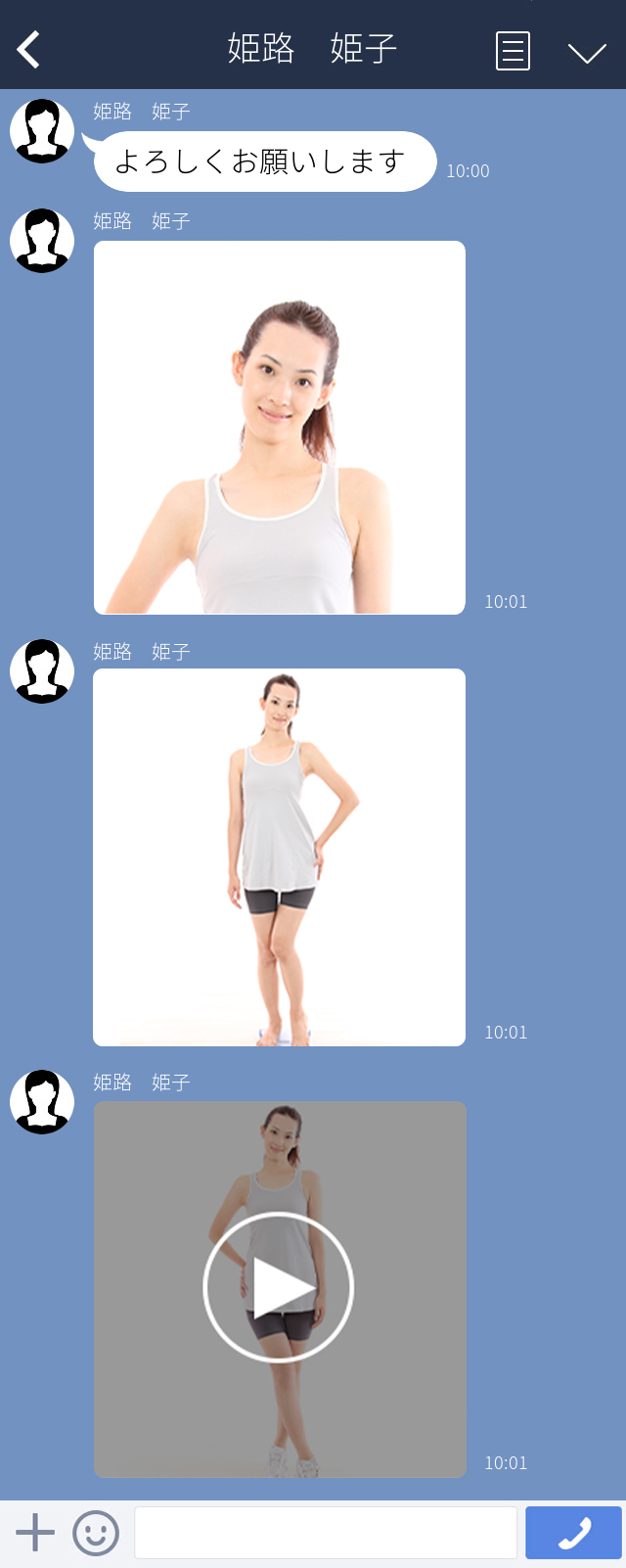This screenshot has width=626, height=1568.
Task: Open the close-up portrait photo message
Action: pyautogui.click(x=280, y=428)
